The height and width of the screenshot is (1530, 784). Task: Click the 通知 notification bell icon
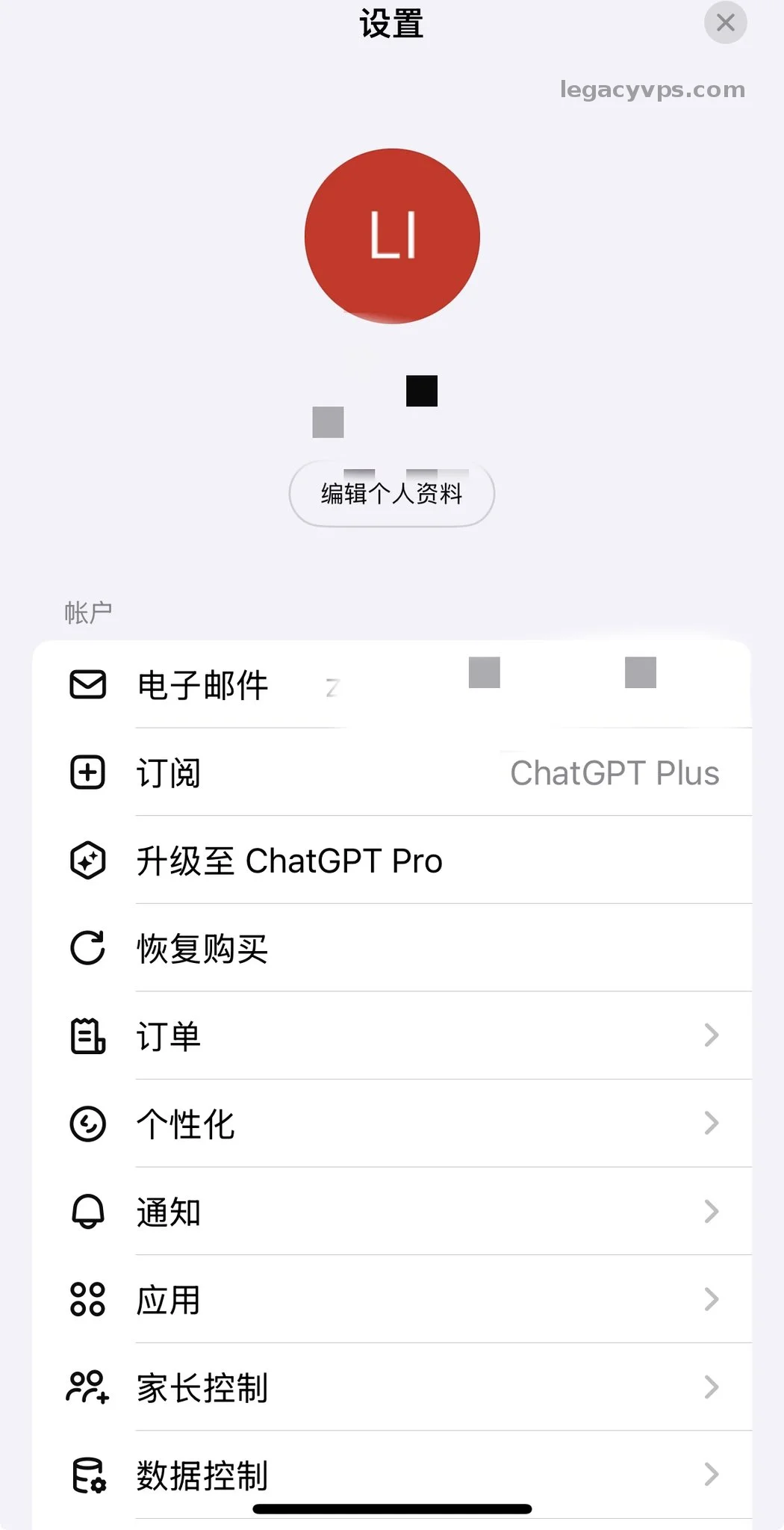[x=87, y=1212]
